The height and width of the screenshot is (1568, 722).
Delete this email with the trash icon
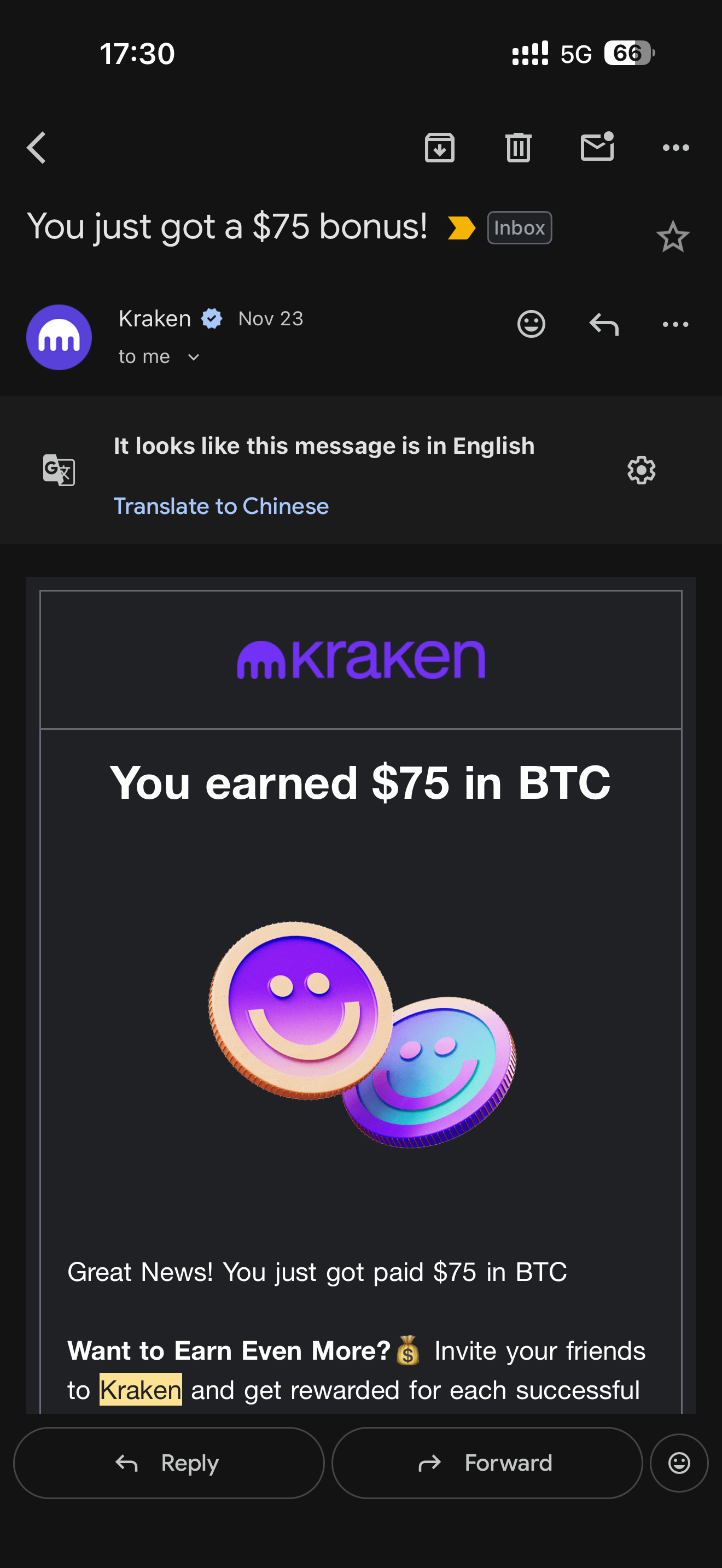click(518, 148)
